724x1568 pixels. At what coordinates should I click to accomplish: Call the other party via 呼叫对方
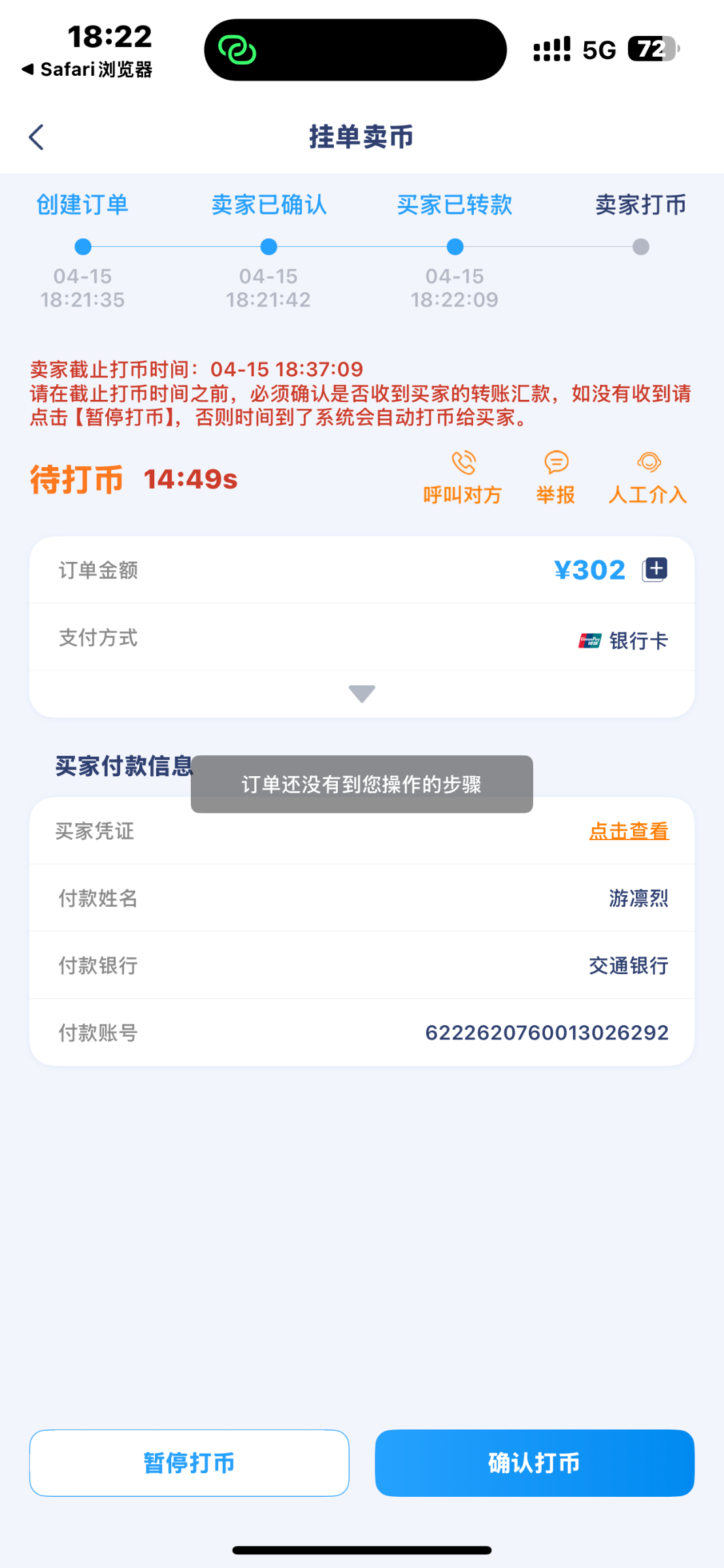(x=463, y=478)
